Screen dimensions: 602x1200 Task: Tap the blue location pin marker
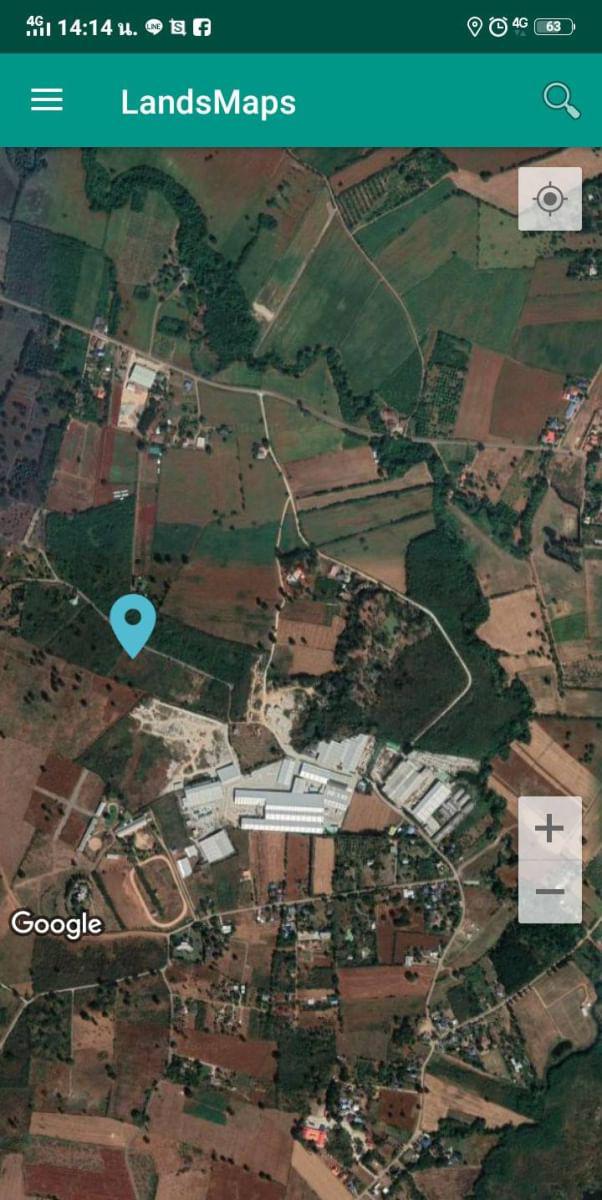(132, 624)
